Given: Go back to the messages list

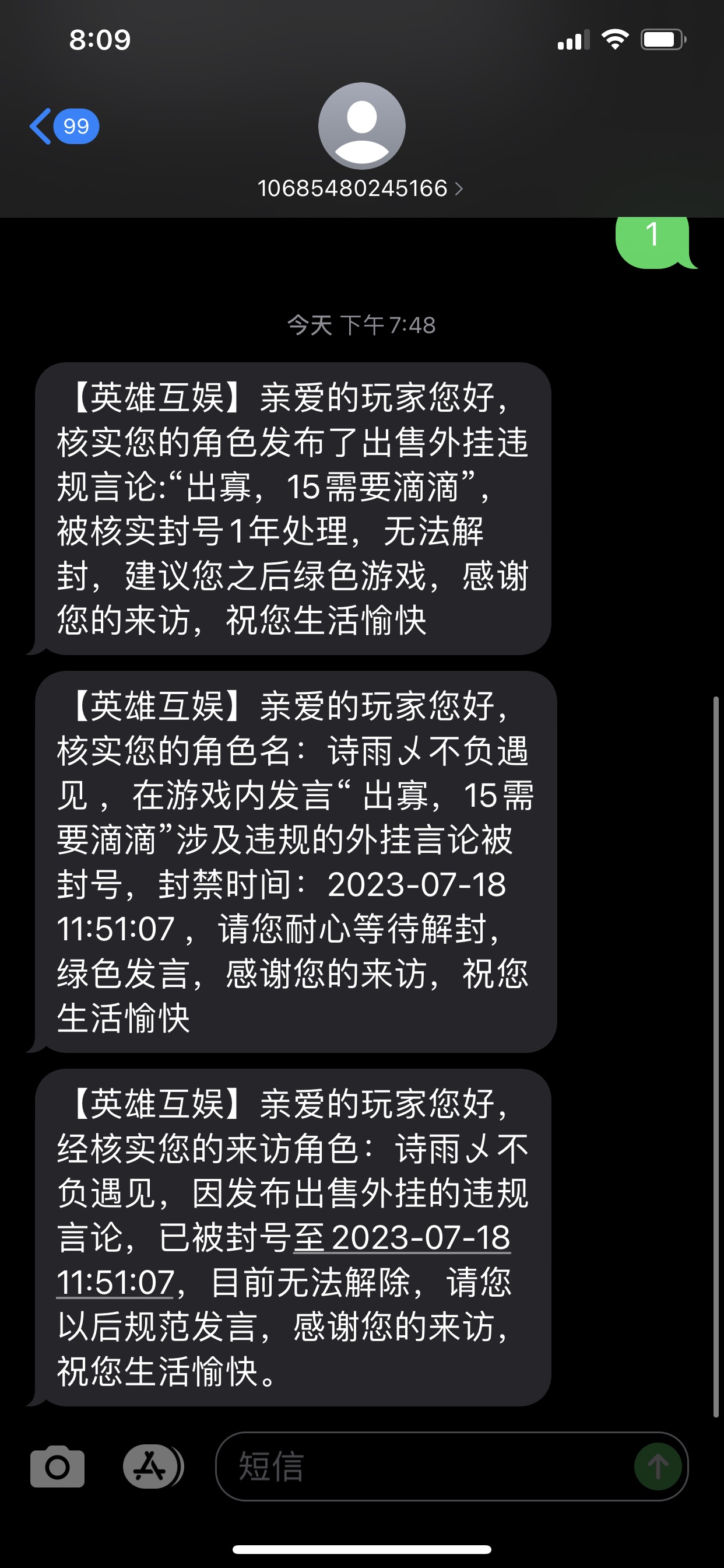Looking at the screenshot, I should (x=64, y=126).
